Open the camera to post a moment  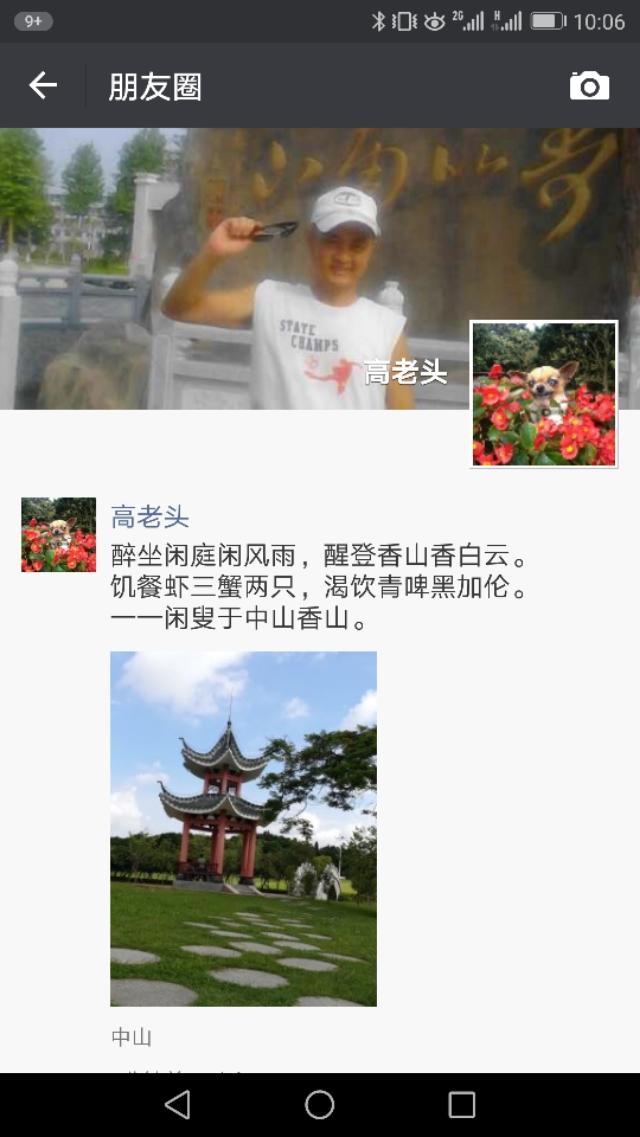point(589,86)
